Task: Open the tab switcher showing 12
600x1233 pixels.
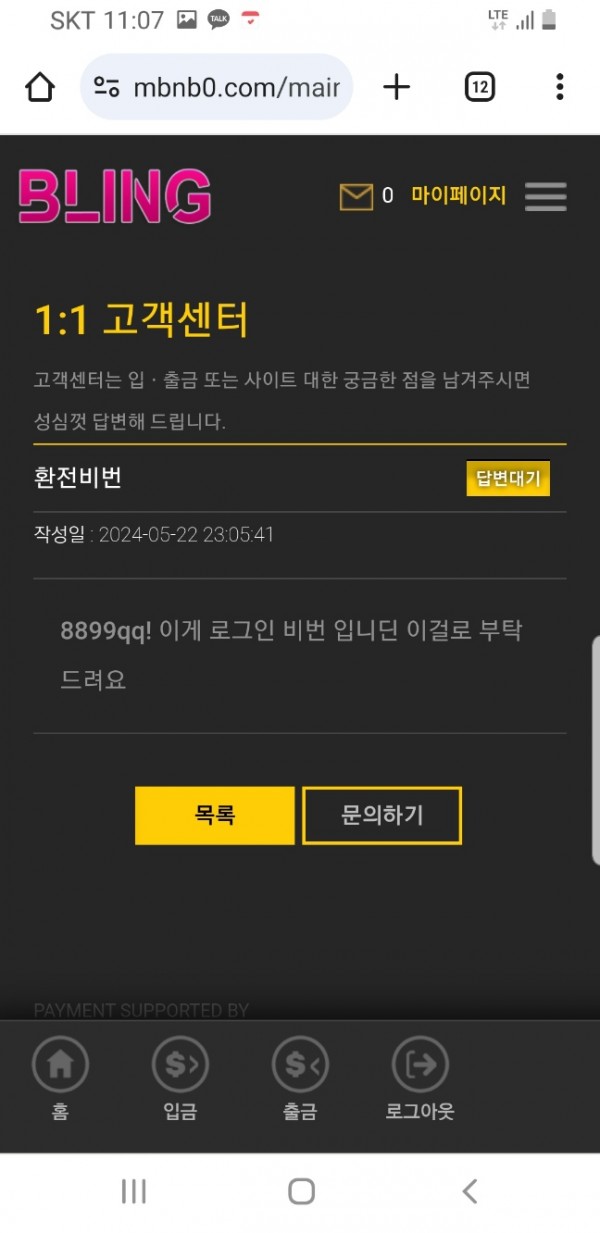Action: [x=480, y=87]
